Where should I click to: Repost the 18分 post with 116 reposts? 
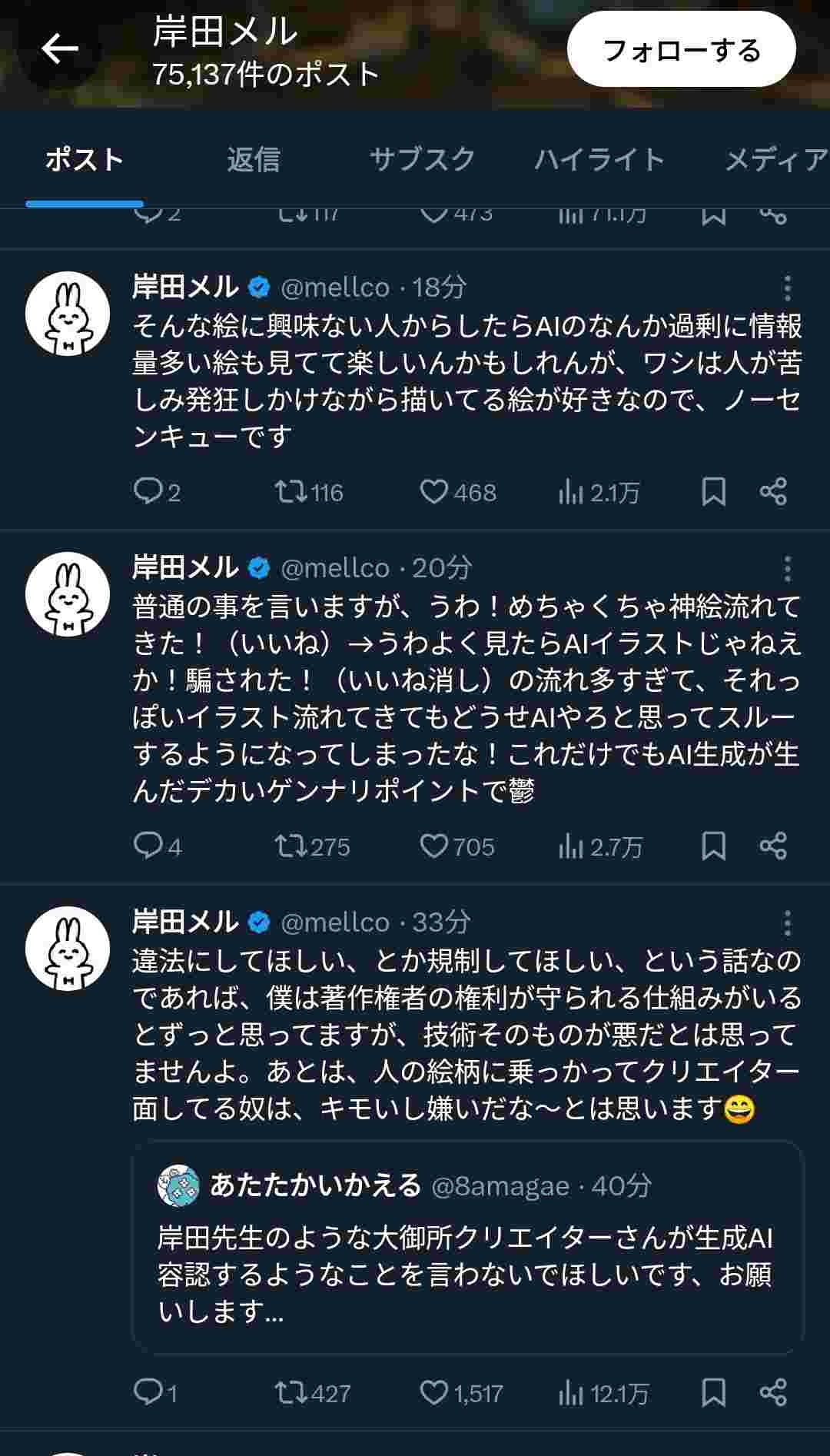pyautogui.click(x=291, y=492)
